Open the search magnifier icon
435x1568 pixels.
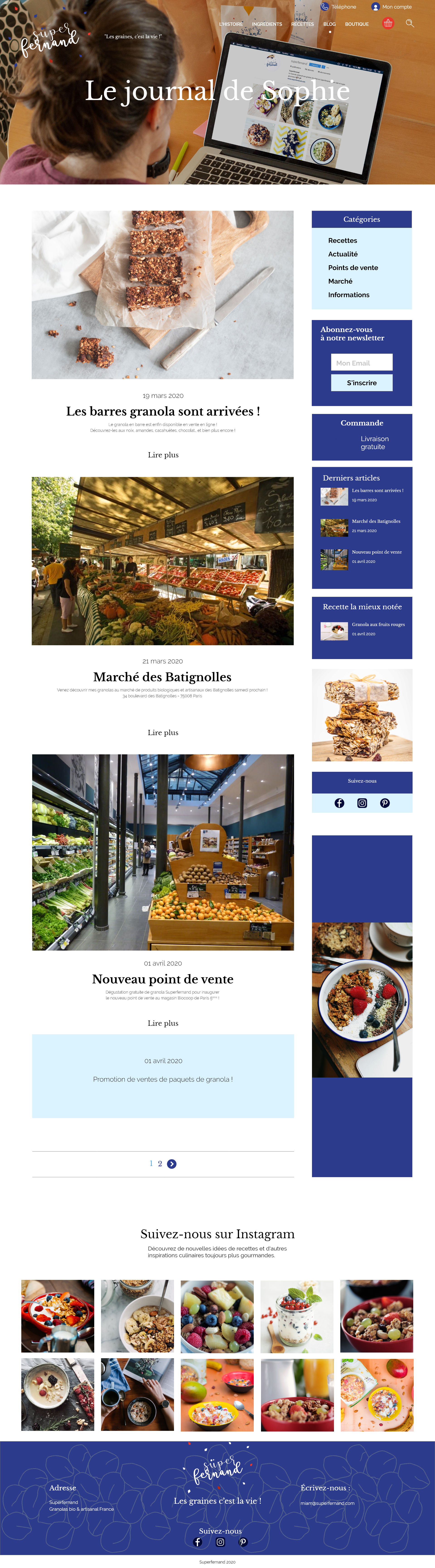tap(410, 23)
